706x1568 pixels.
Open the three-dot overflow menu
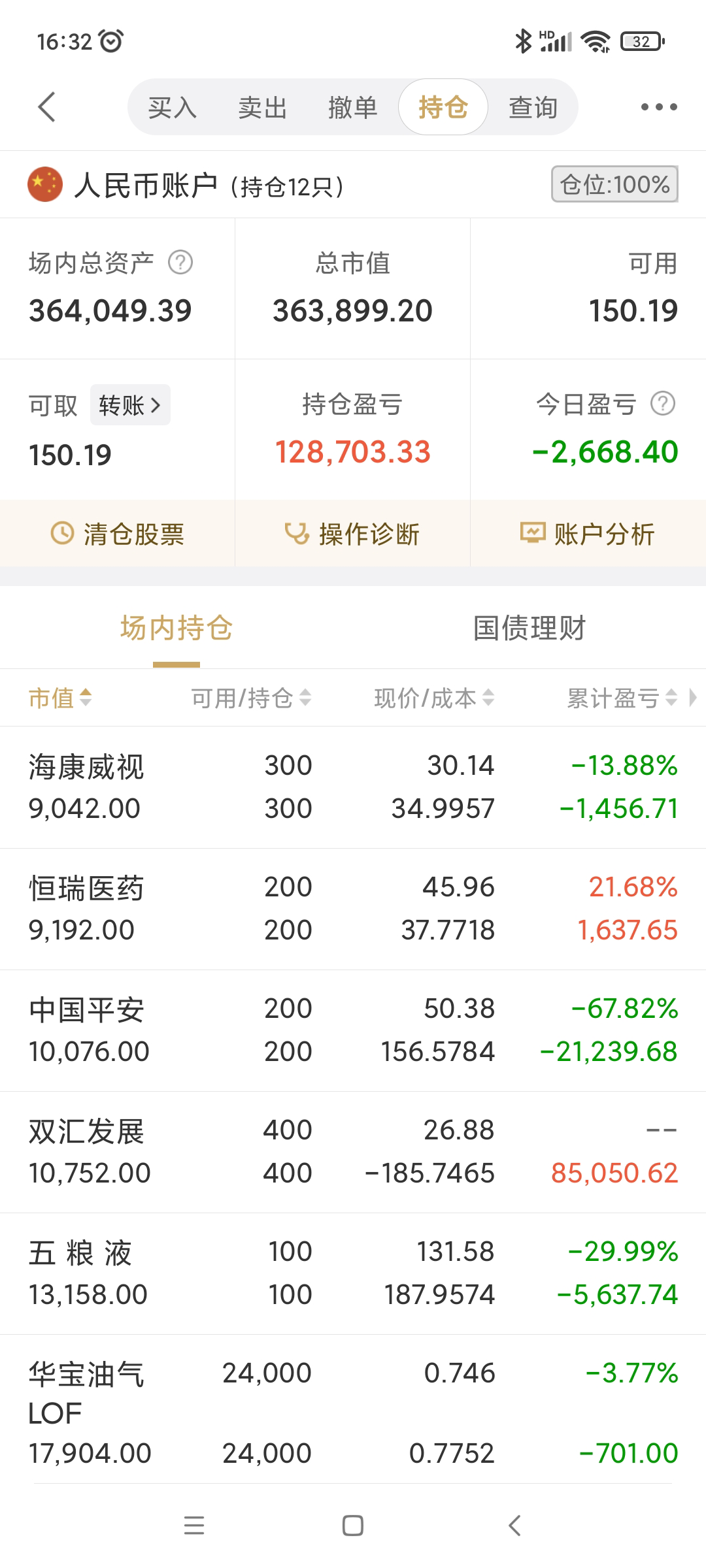pos(658,107)
